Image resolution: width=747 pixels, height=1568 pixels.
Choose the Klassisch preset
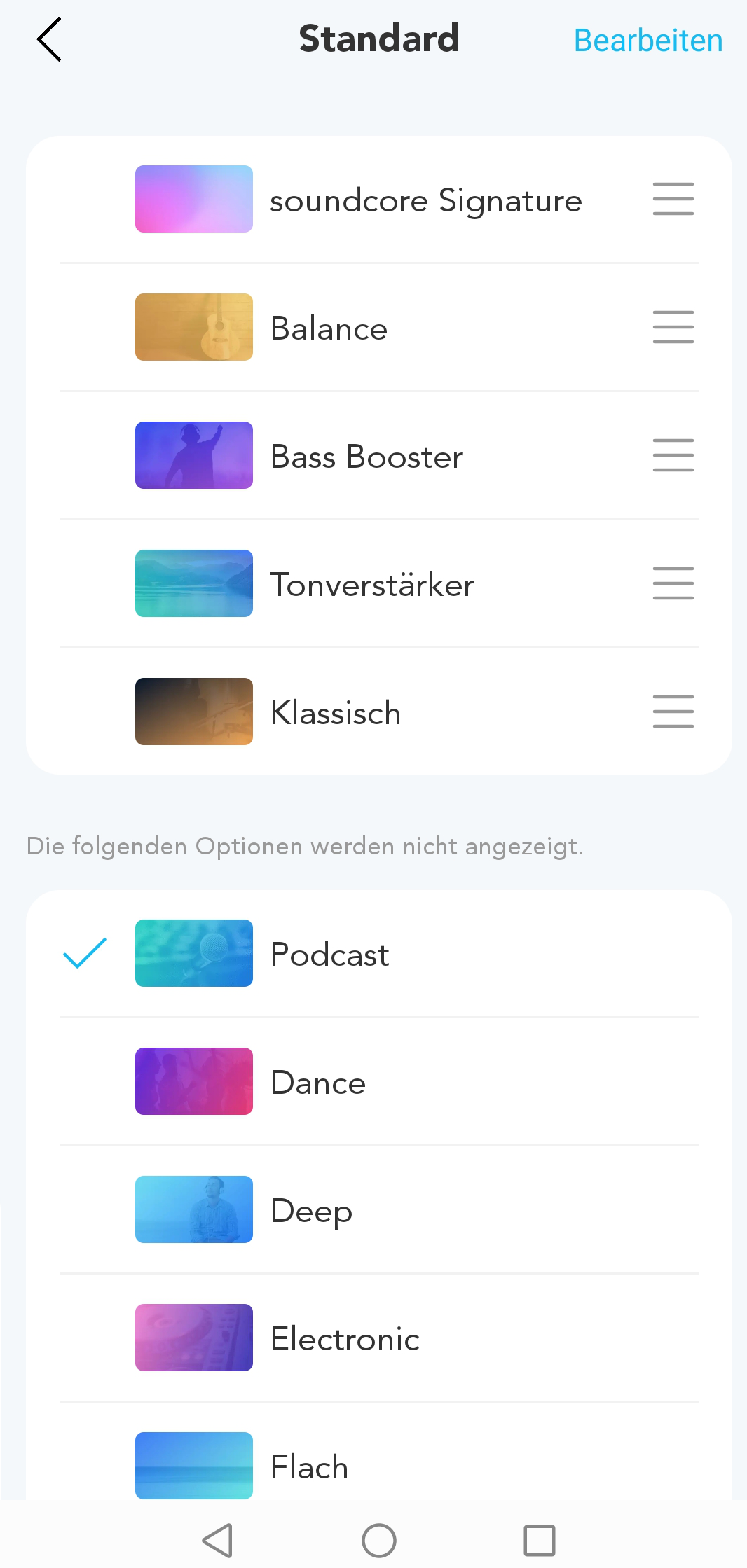coord(336,713)
